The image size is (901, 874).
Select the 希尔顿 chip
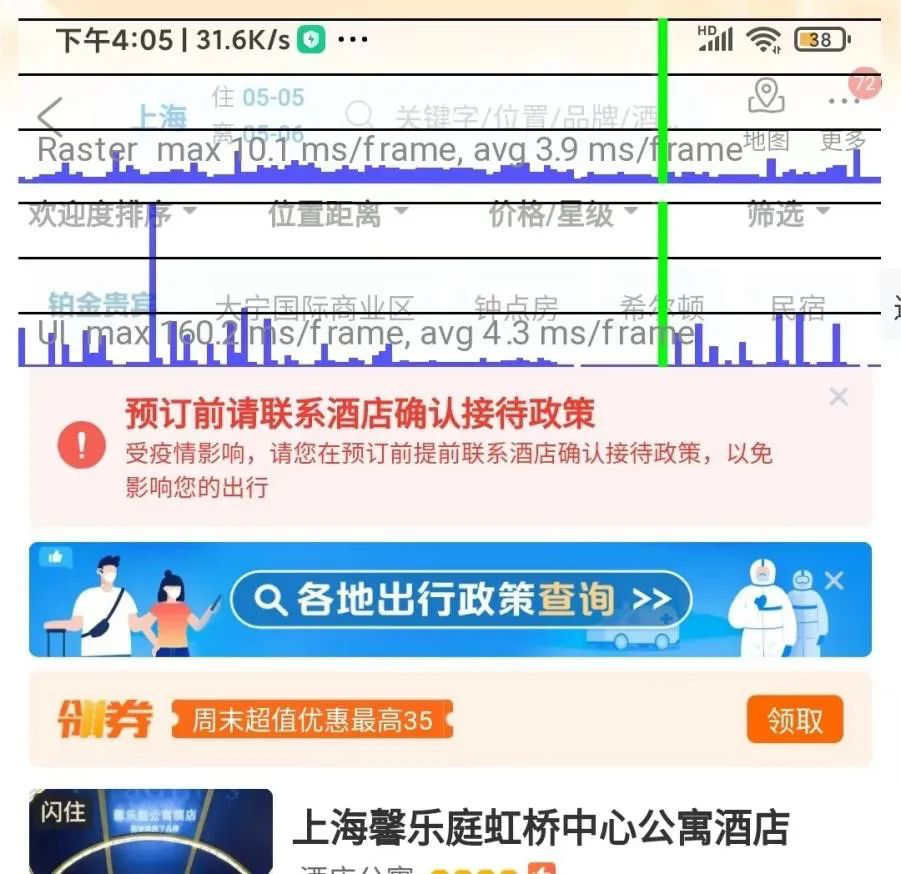pyautogui.click(x=662, y=307)
